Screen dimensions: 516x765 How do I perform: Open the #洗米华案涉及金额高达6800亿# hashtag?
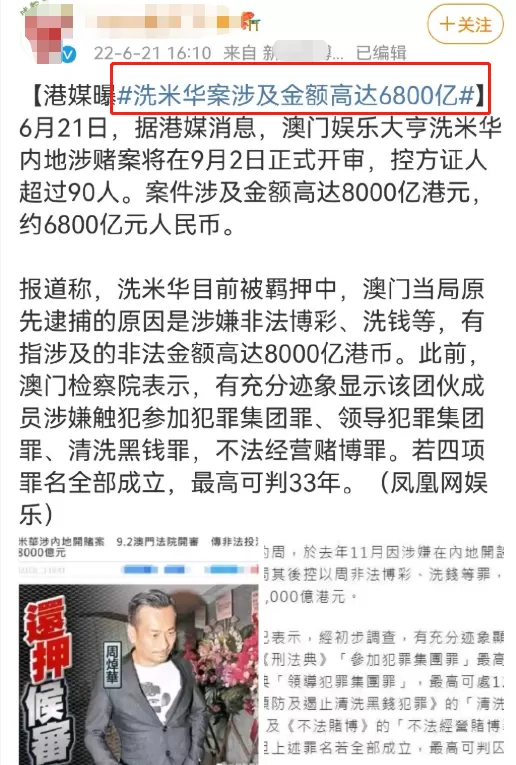click(x=296, y=95)
